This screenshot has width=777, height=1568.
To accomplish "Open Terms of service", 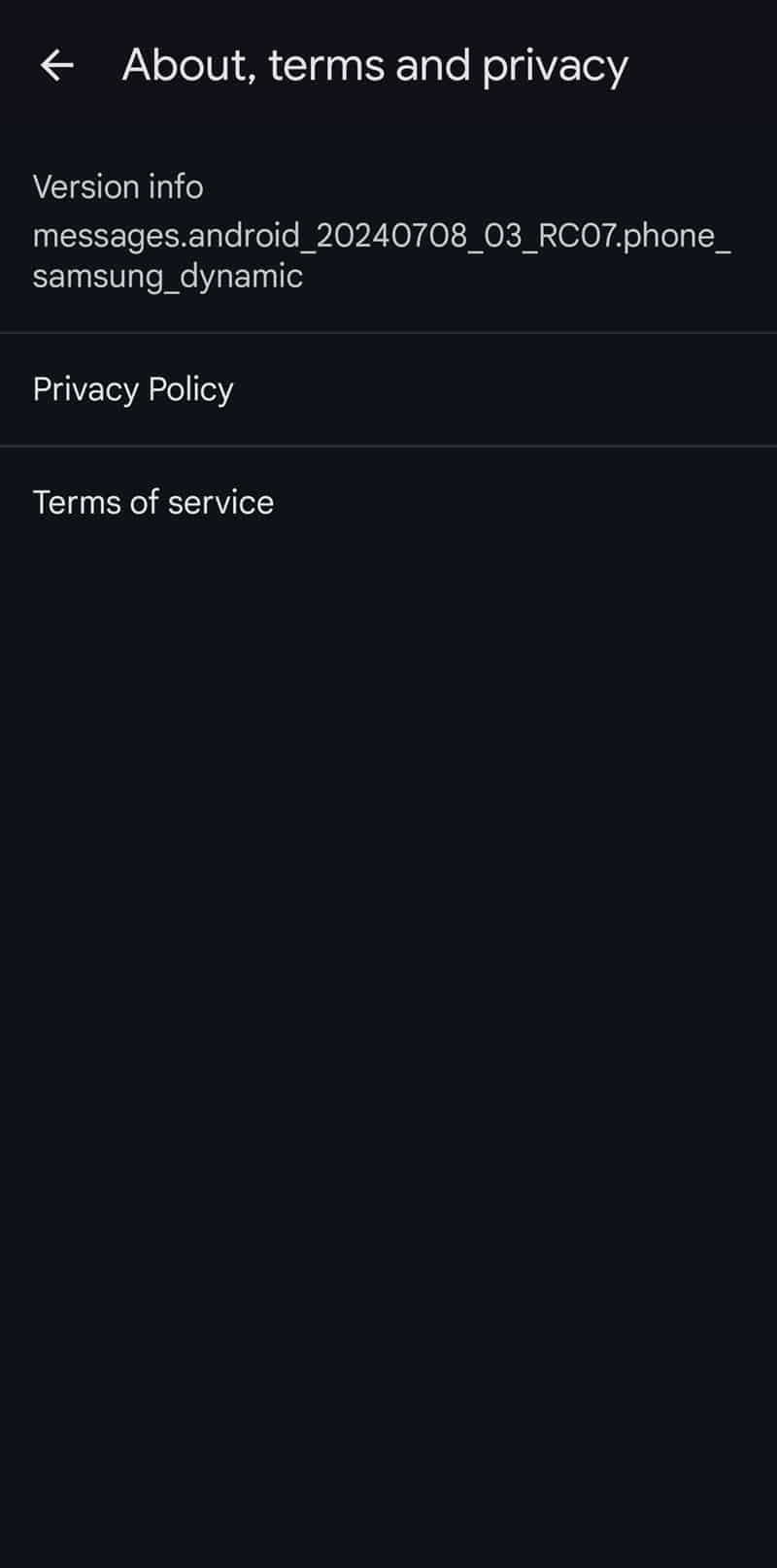I will (388, 503).
